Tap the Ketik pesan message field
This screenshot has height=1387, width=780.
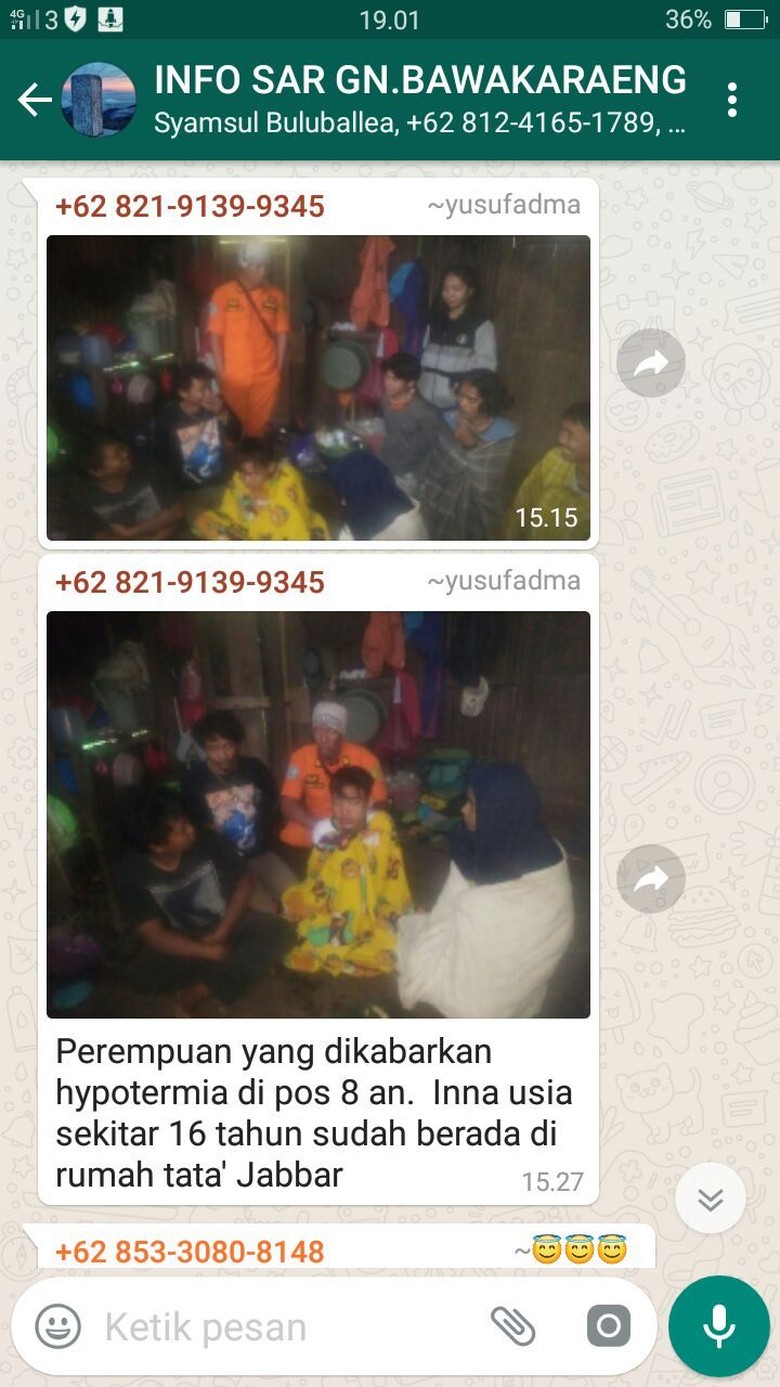(280, 1327)
